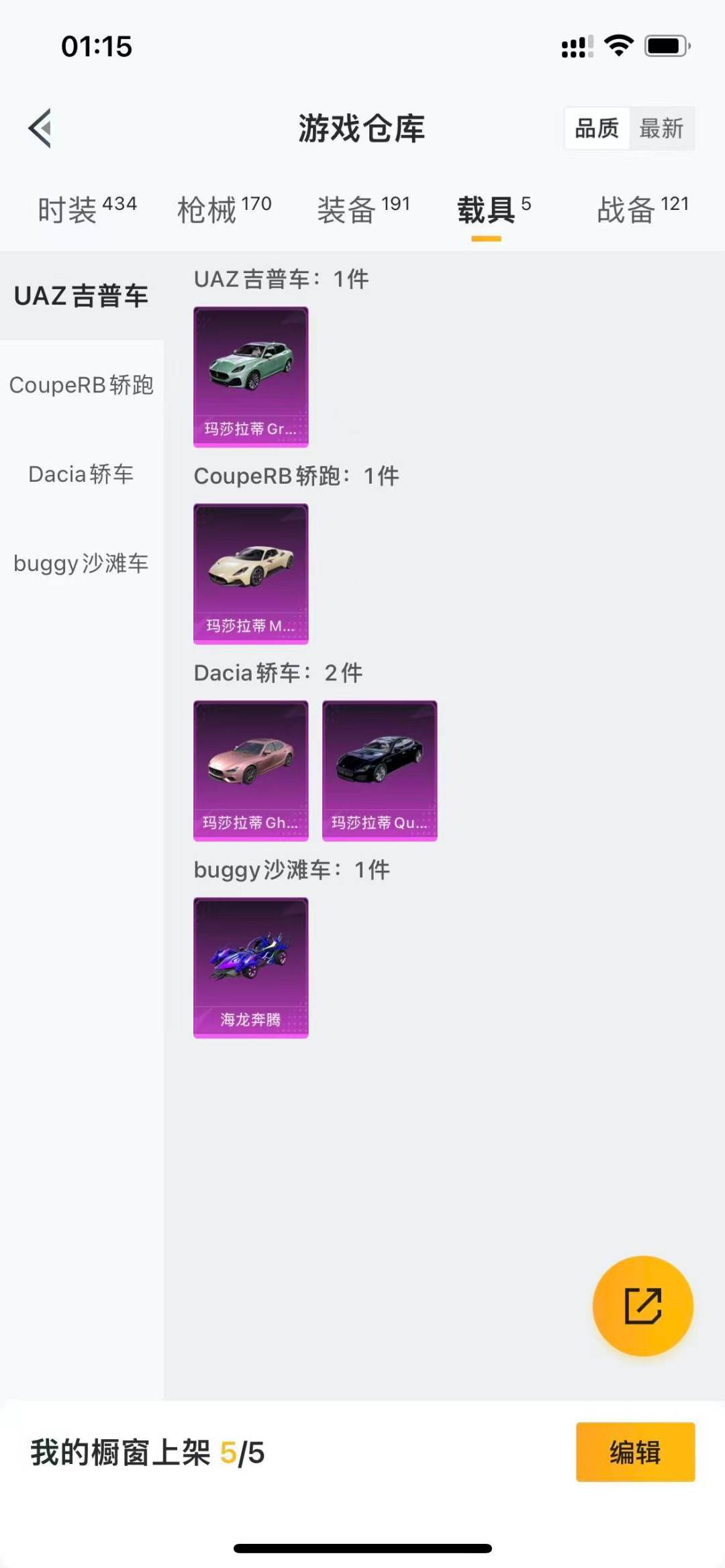Switch to the 时装 tab
Viewport: 725px width, 1568px height.
click(87, 210)
